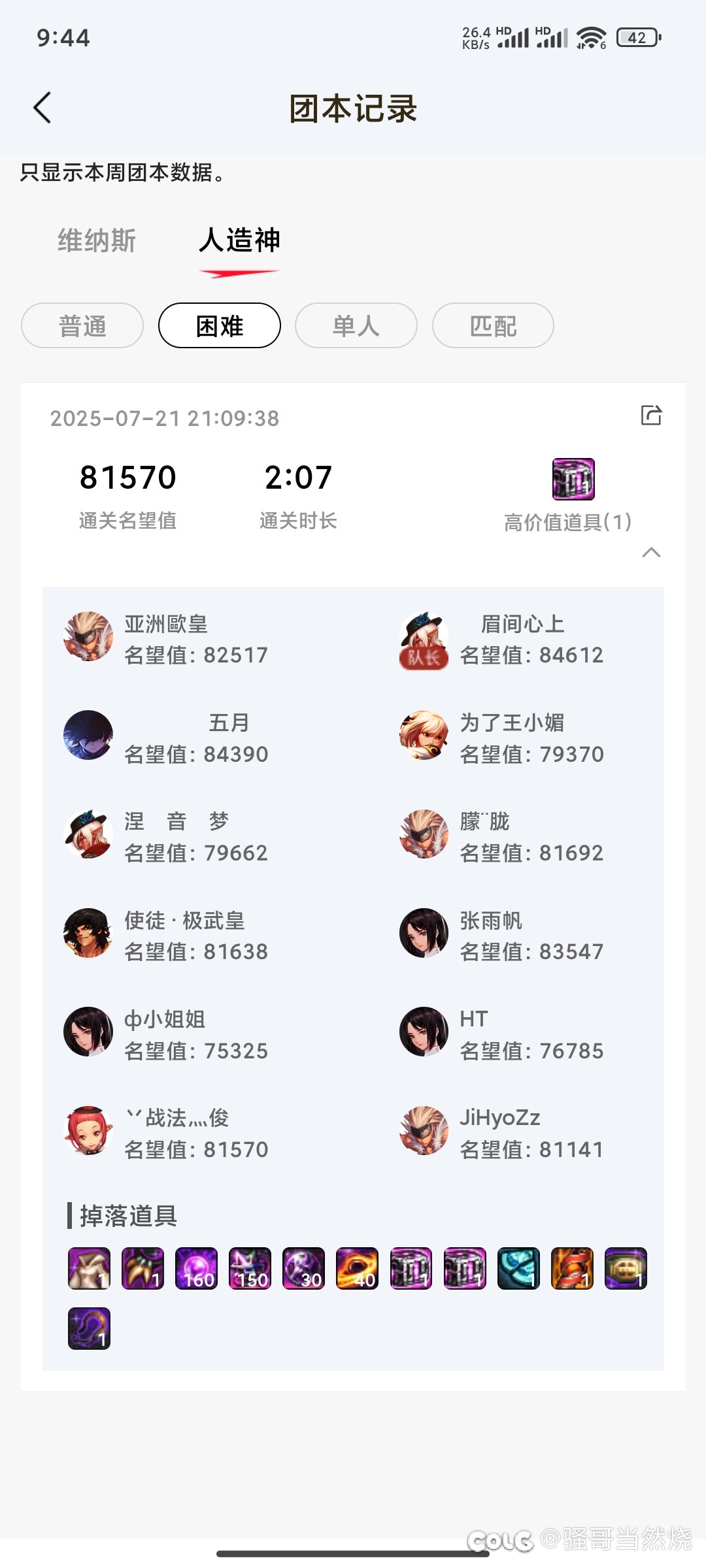Choose the 普通 difficulty chip
The width and height of the screenshot is (706, 1568).
coord(82,325)
